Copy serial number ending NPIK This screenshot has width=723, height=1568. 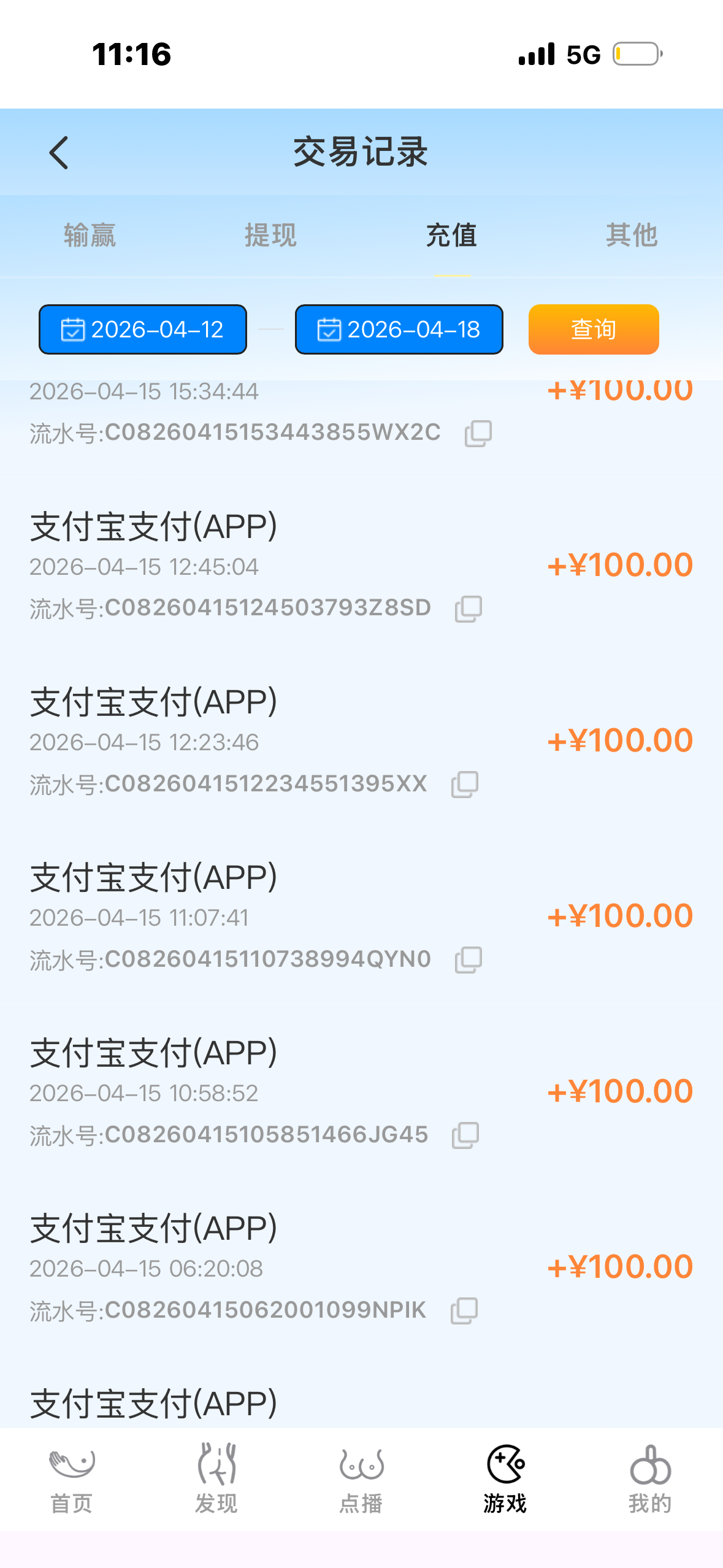pyautogui.click(x=464, y=1311)
